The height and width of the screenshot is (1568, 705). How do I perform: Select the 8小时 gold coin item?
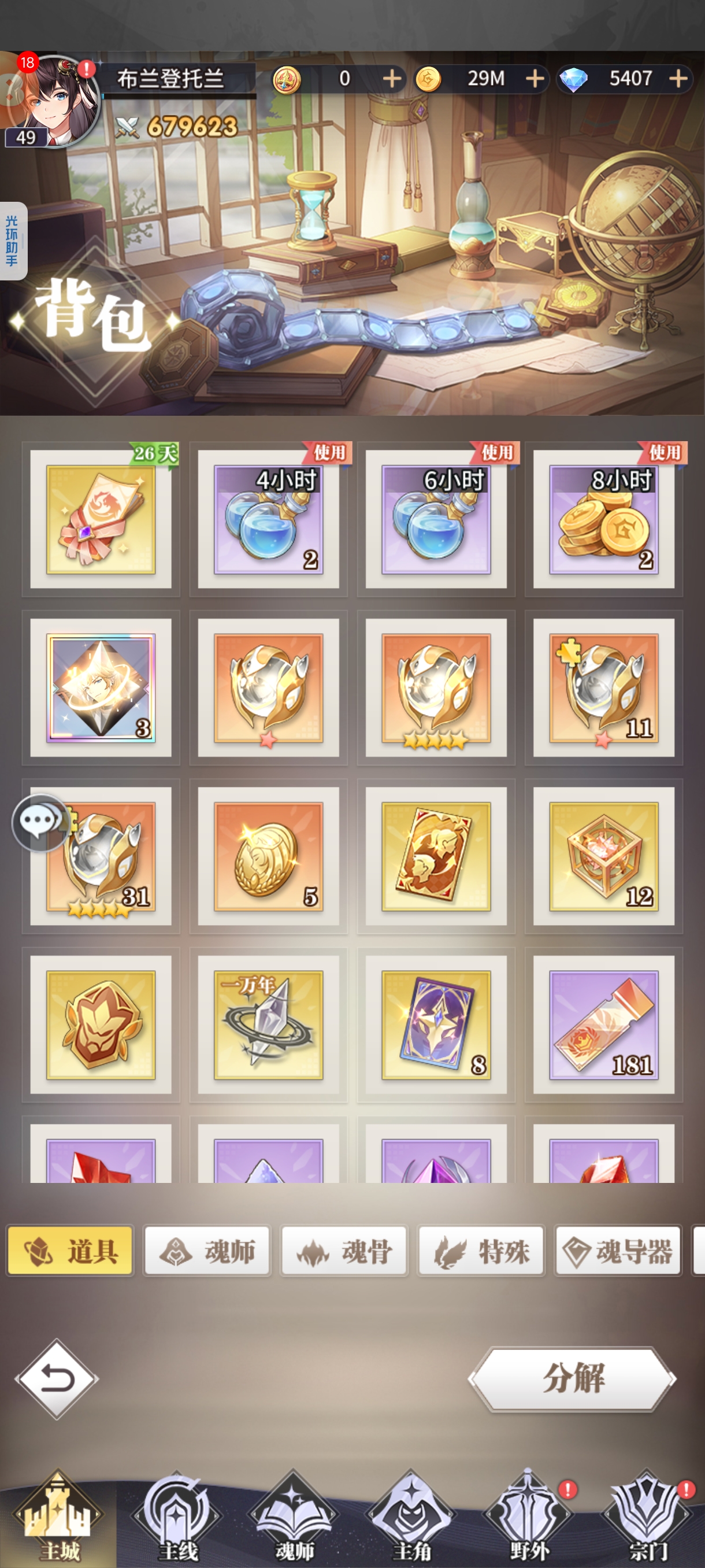coord(603,519)
